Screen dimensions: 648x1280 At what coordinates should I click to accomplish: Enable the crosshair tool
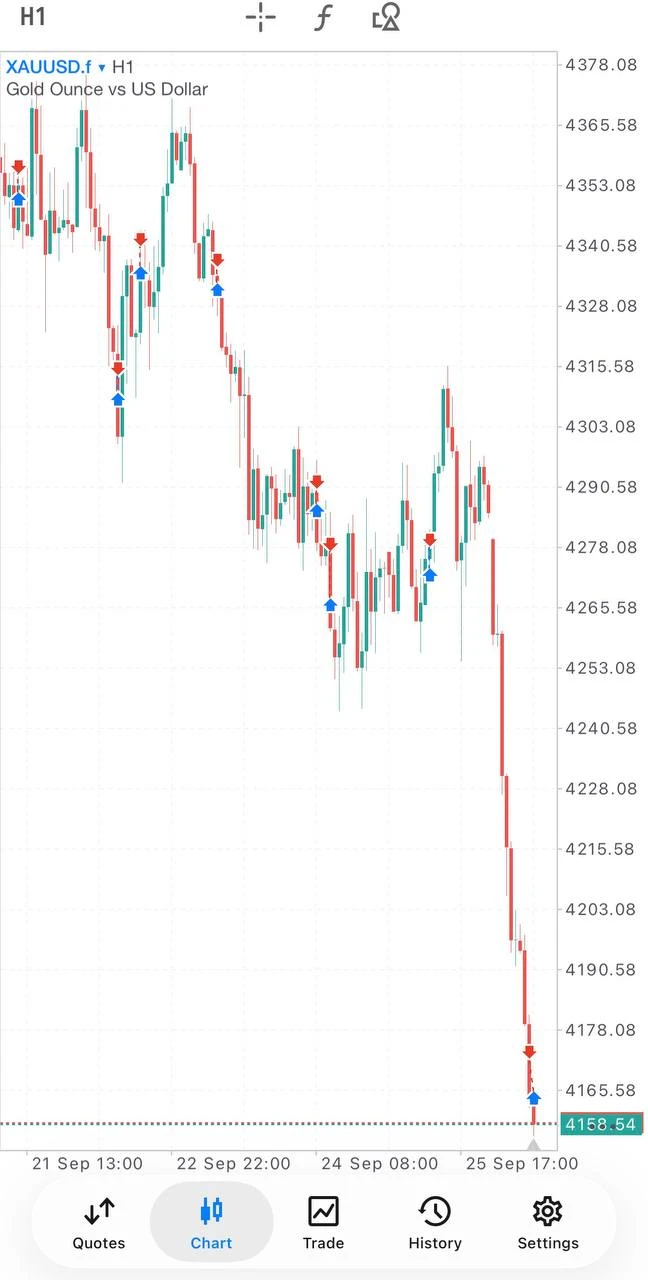[x=260, y=17]
